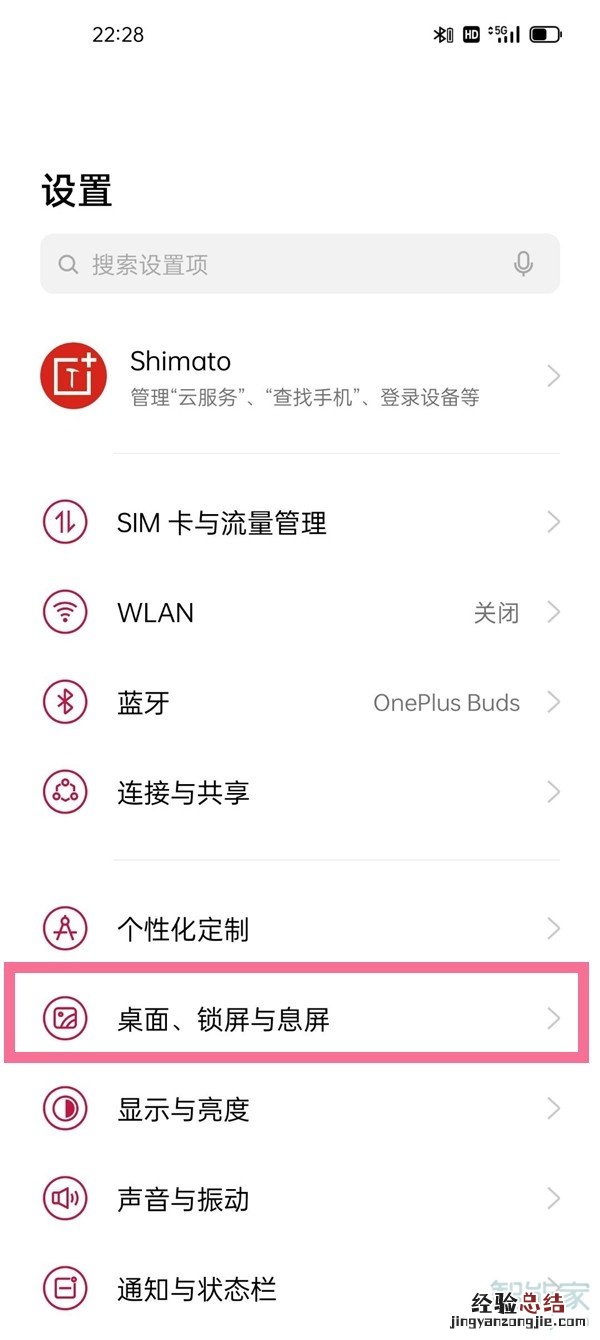Select 连接与共享
The width and height of the screenshot is (600, 1340).
tap(300, 792)
